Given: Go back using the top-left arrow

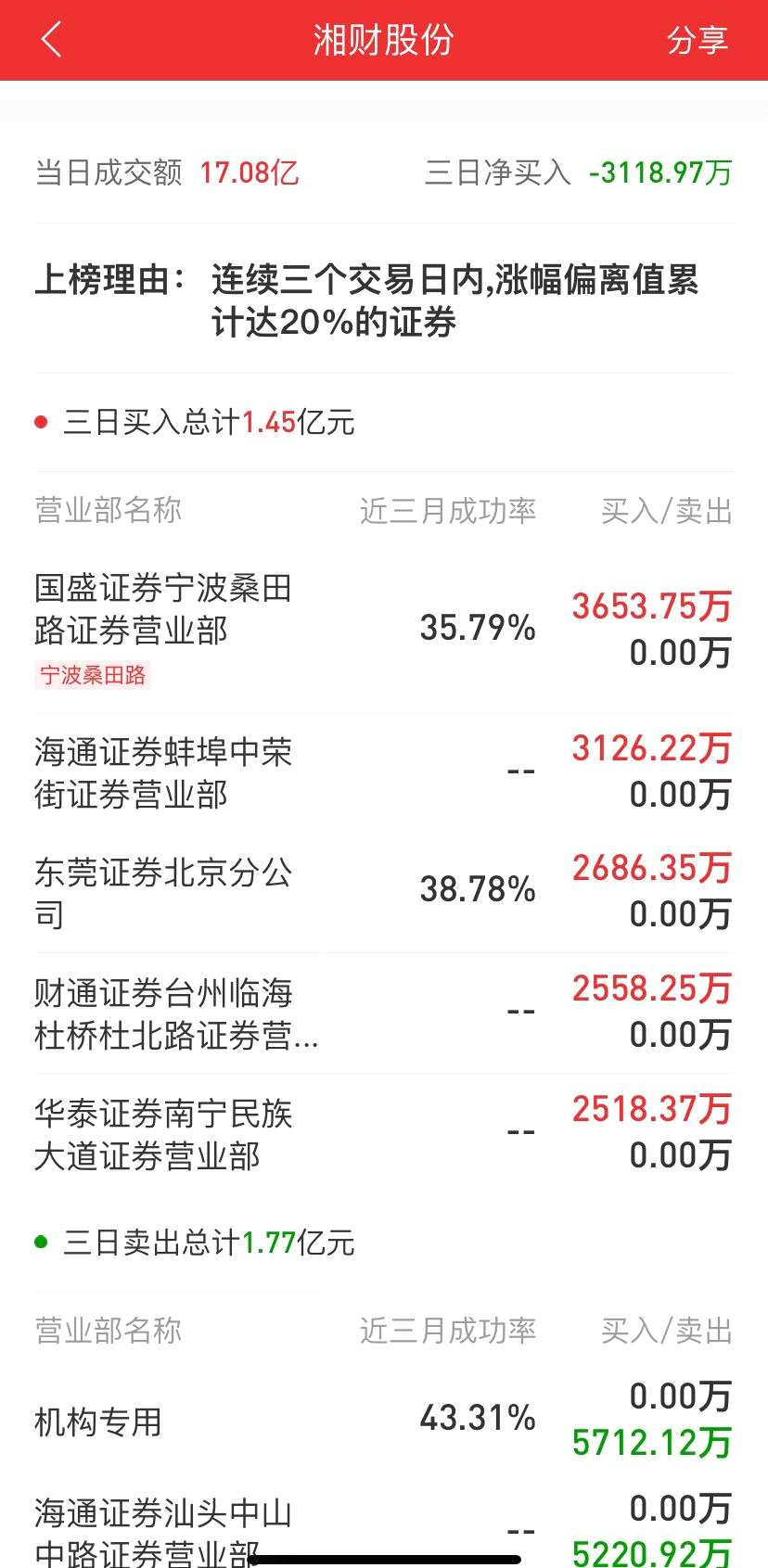Looking at the screenshot, I should [51, 40].
